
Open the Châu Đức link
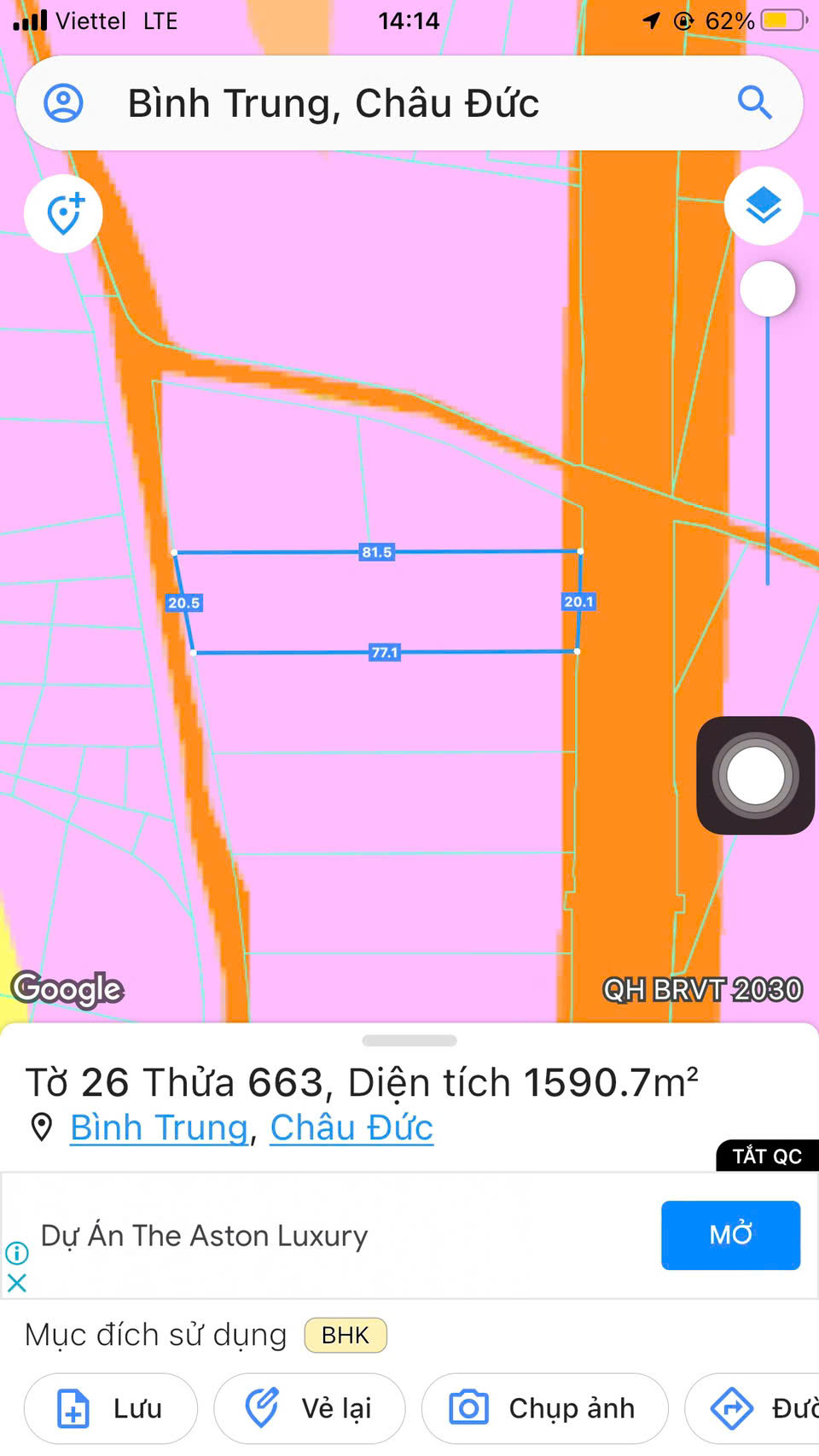(x=351, y=1127)
